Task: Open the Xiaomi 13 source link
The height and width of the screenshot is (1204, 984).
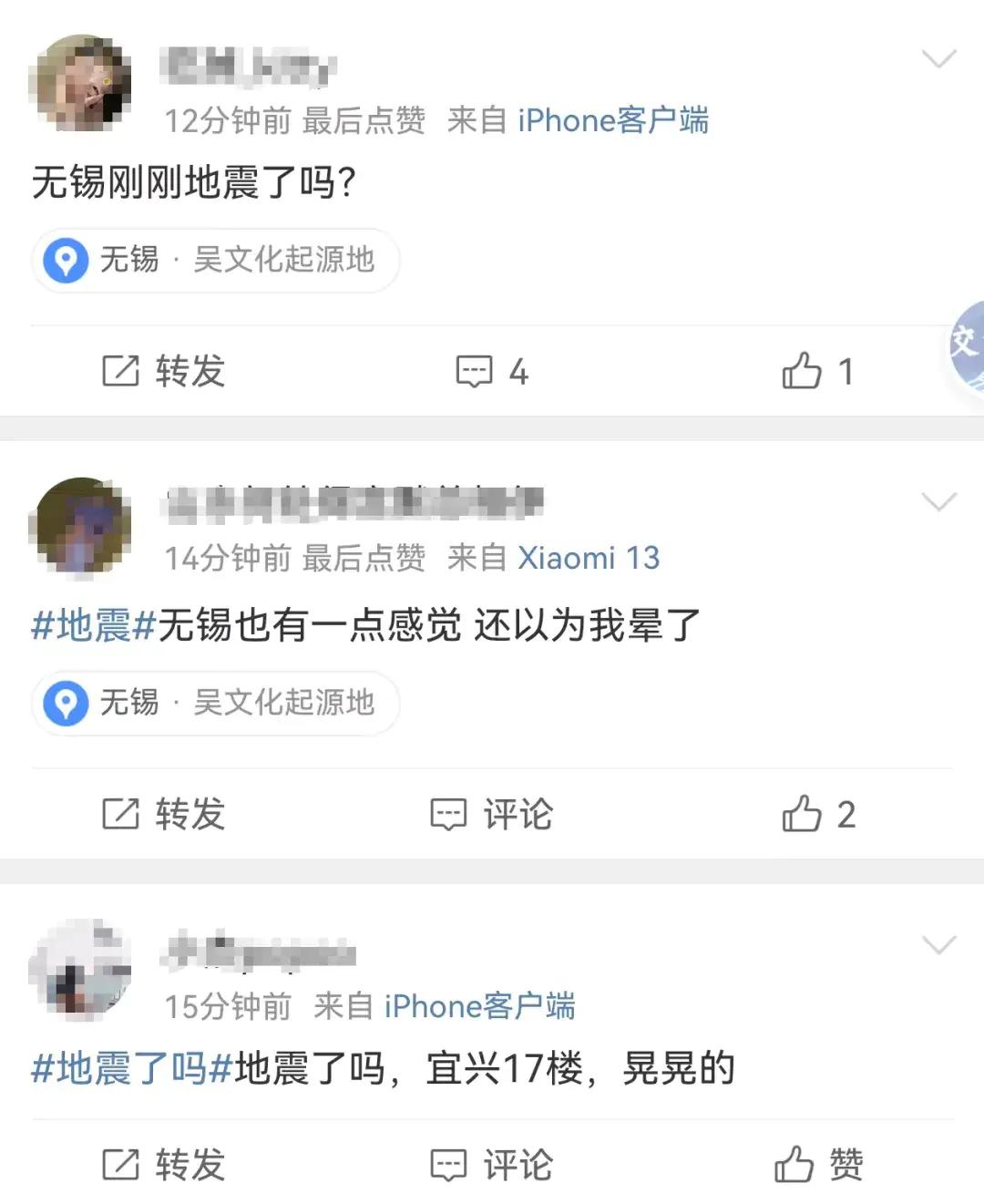Action: 589,558
